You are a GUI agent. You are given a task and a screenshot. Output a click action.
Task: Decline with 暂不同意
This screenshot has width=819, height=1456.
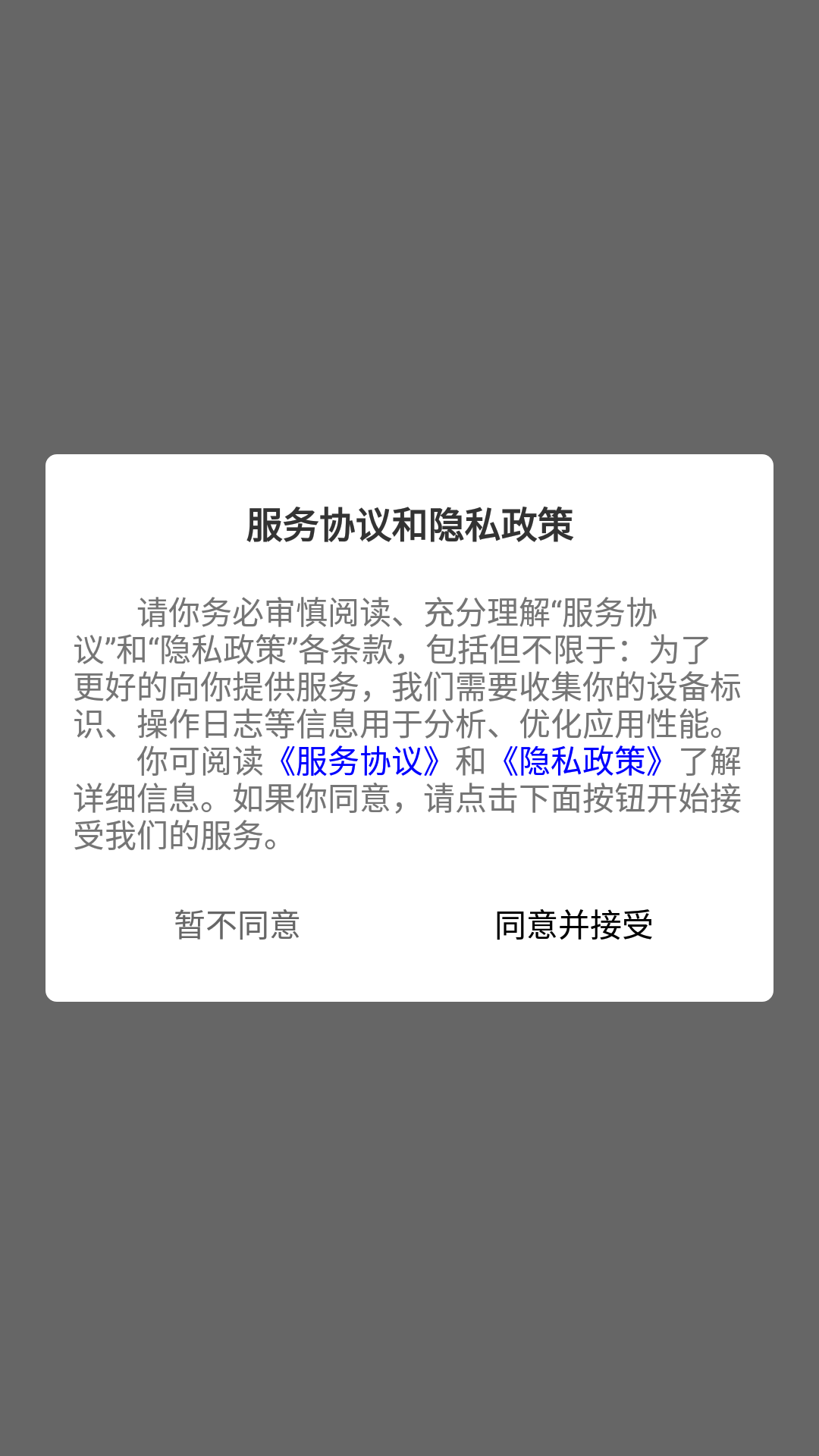[237, 925]
